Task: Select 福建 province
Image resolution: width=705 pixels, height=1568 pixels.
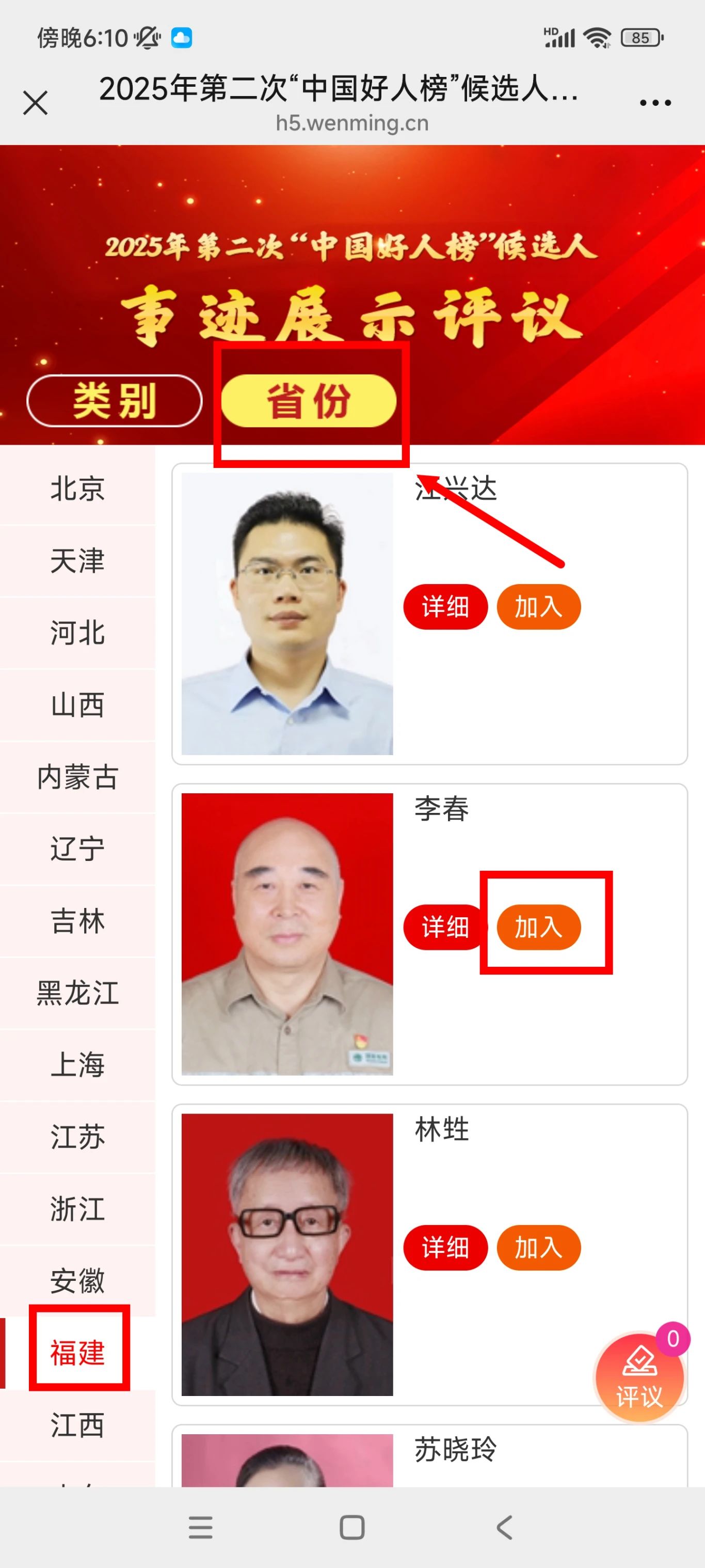Action: 77,1353
